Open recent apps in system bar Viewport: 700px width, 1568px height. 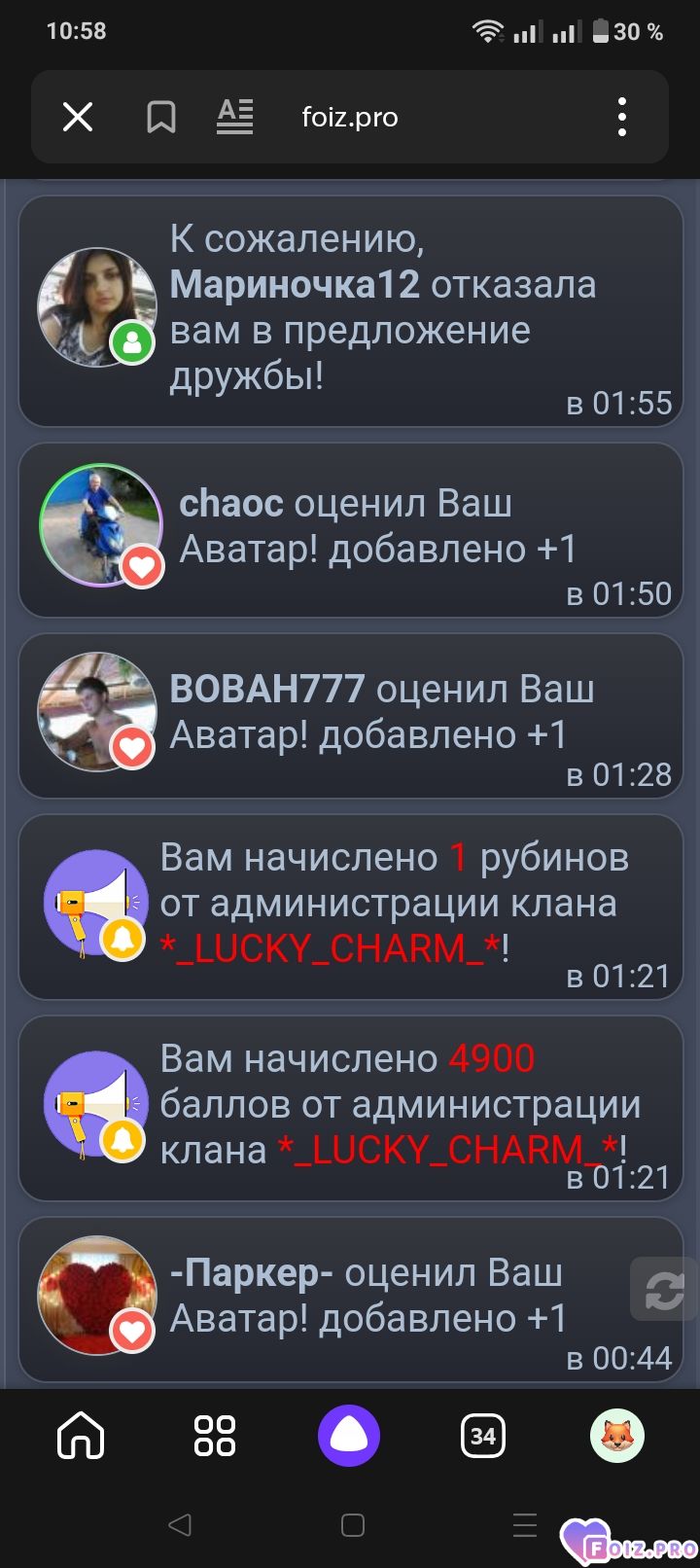tap(525, 1524)
